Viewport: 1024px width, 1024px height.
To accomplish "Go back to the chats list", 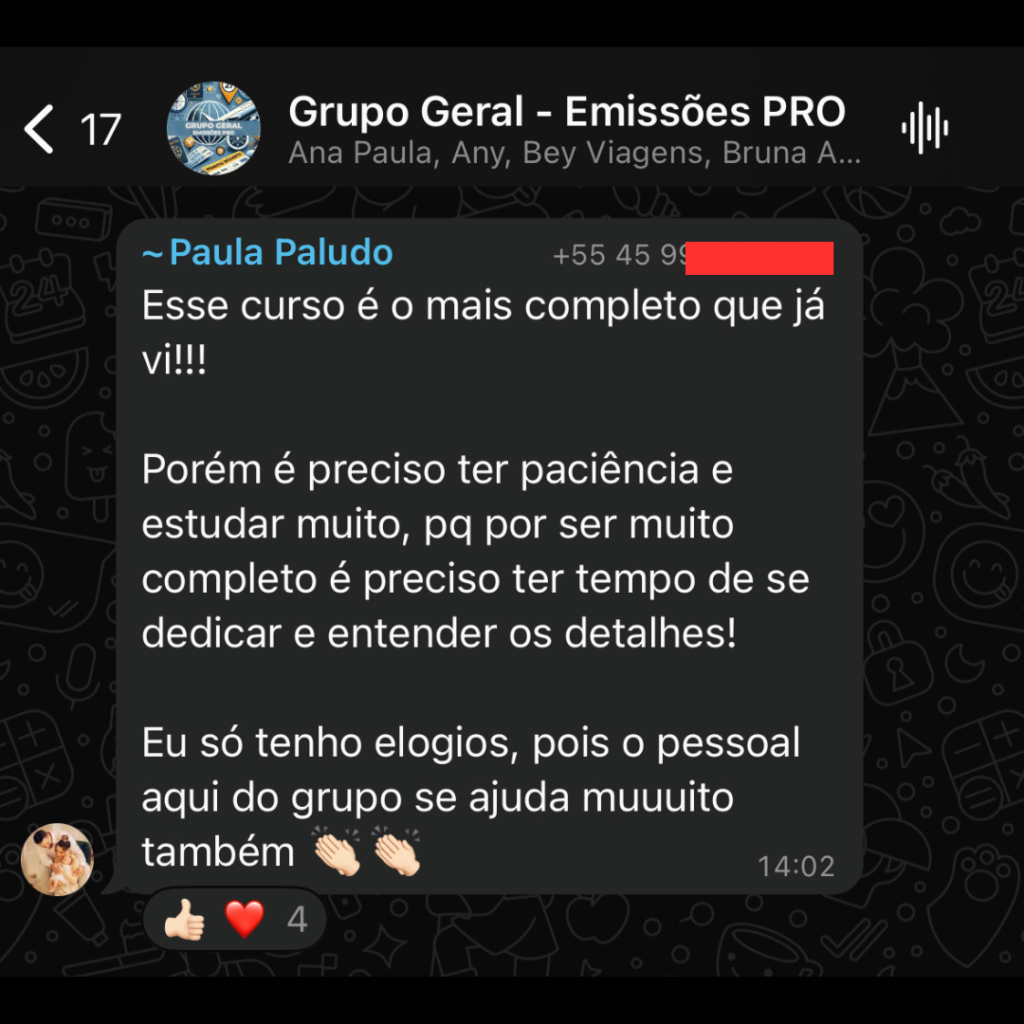I will (40, 130).
